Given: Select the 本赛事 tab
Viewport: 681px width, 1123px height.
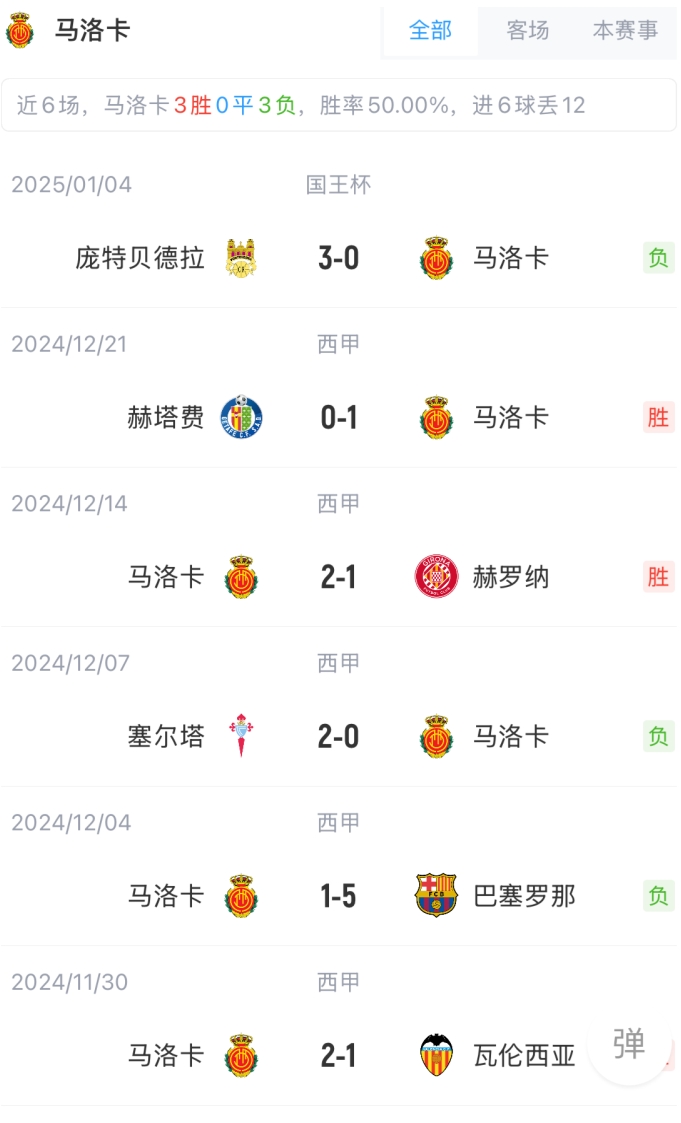Looking at the screenshot, I should tap(625, 31).
